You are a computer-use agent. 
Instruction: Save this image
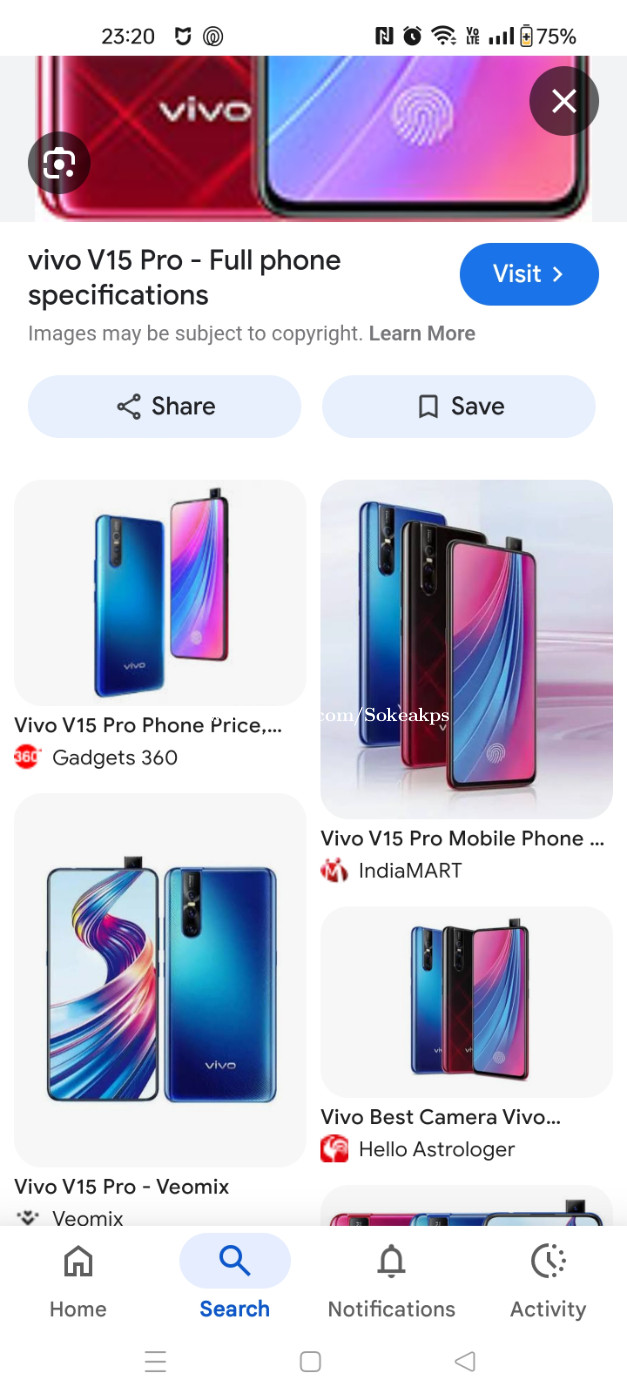[459, 406]
